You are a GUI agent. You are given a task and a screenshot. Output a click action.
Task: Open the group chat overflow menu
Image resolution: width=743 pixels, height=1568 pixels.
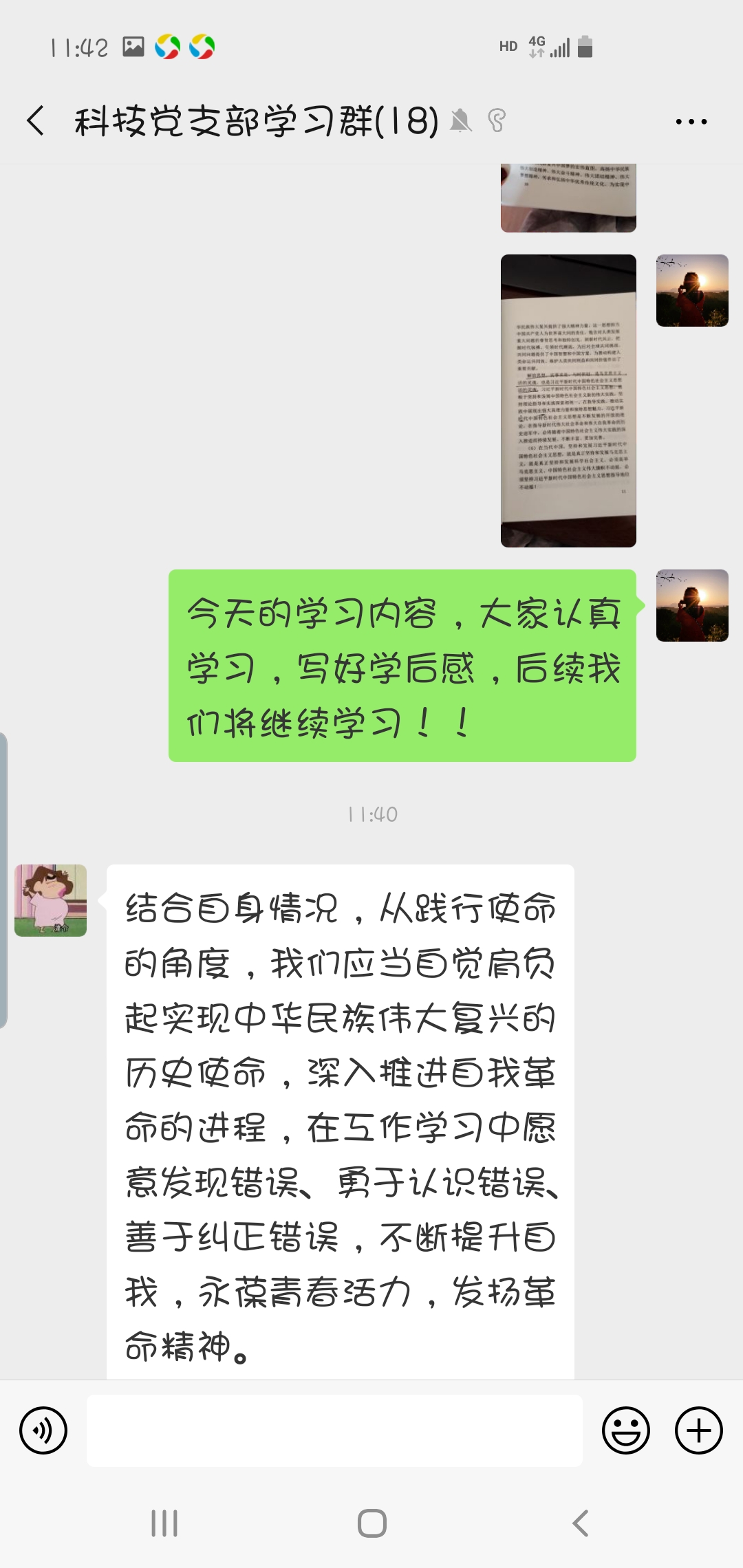coord(691,122)
